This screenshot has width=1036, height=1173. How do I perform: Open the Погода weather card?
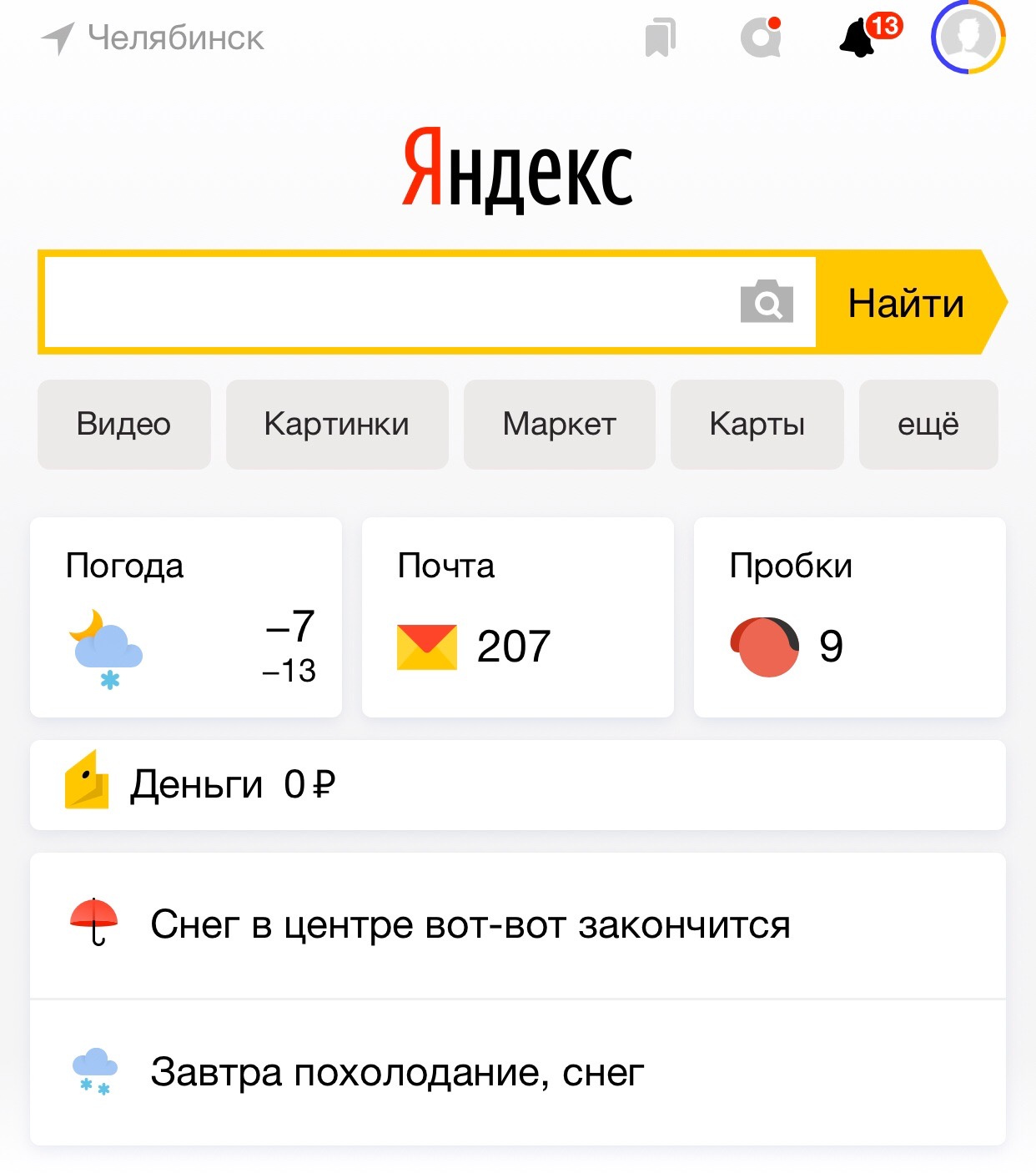[x=186, y=617]
